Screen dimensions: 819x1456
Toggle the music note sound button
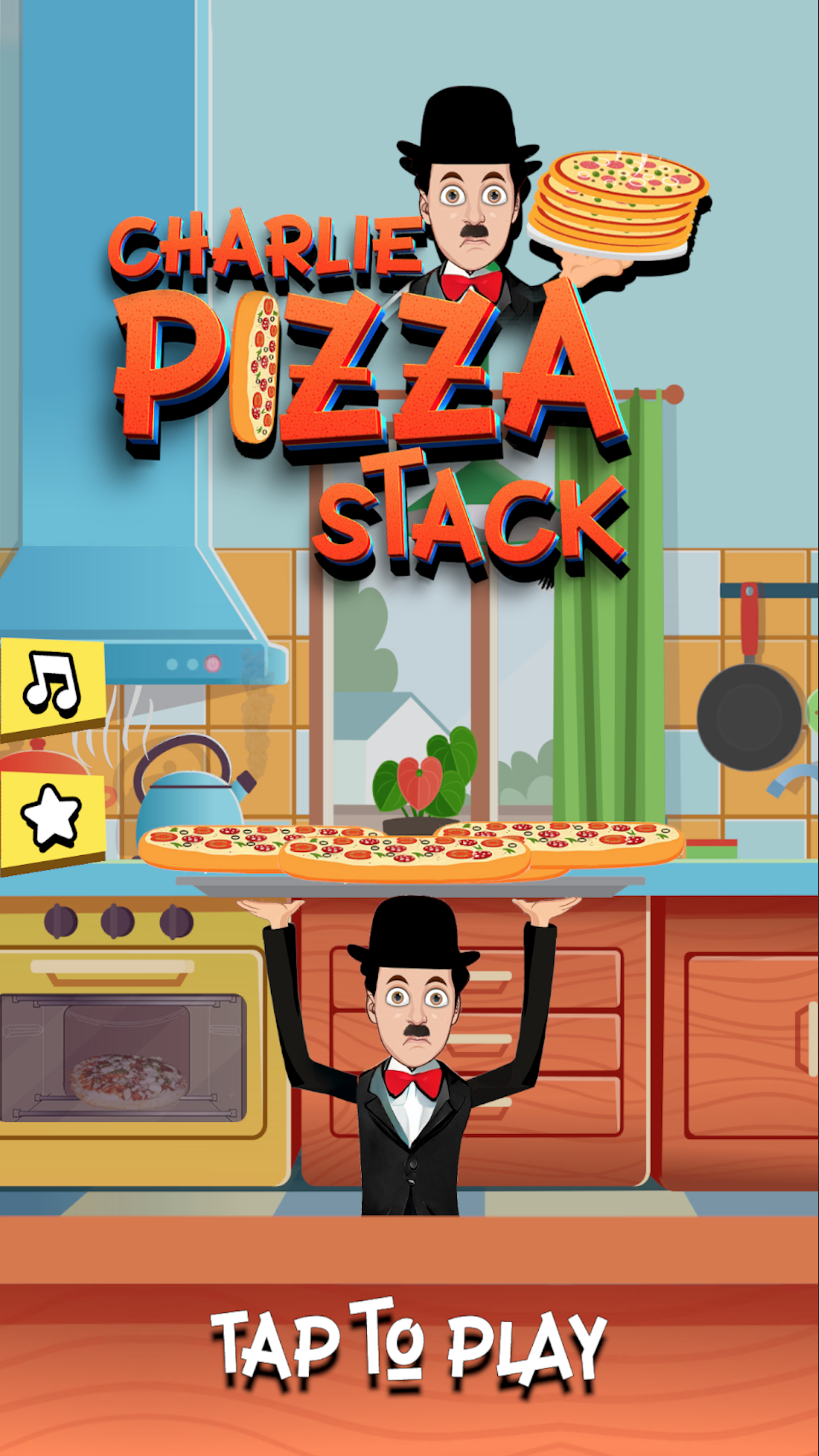[51, 687]
